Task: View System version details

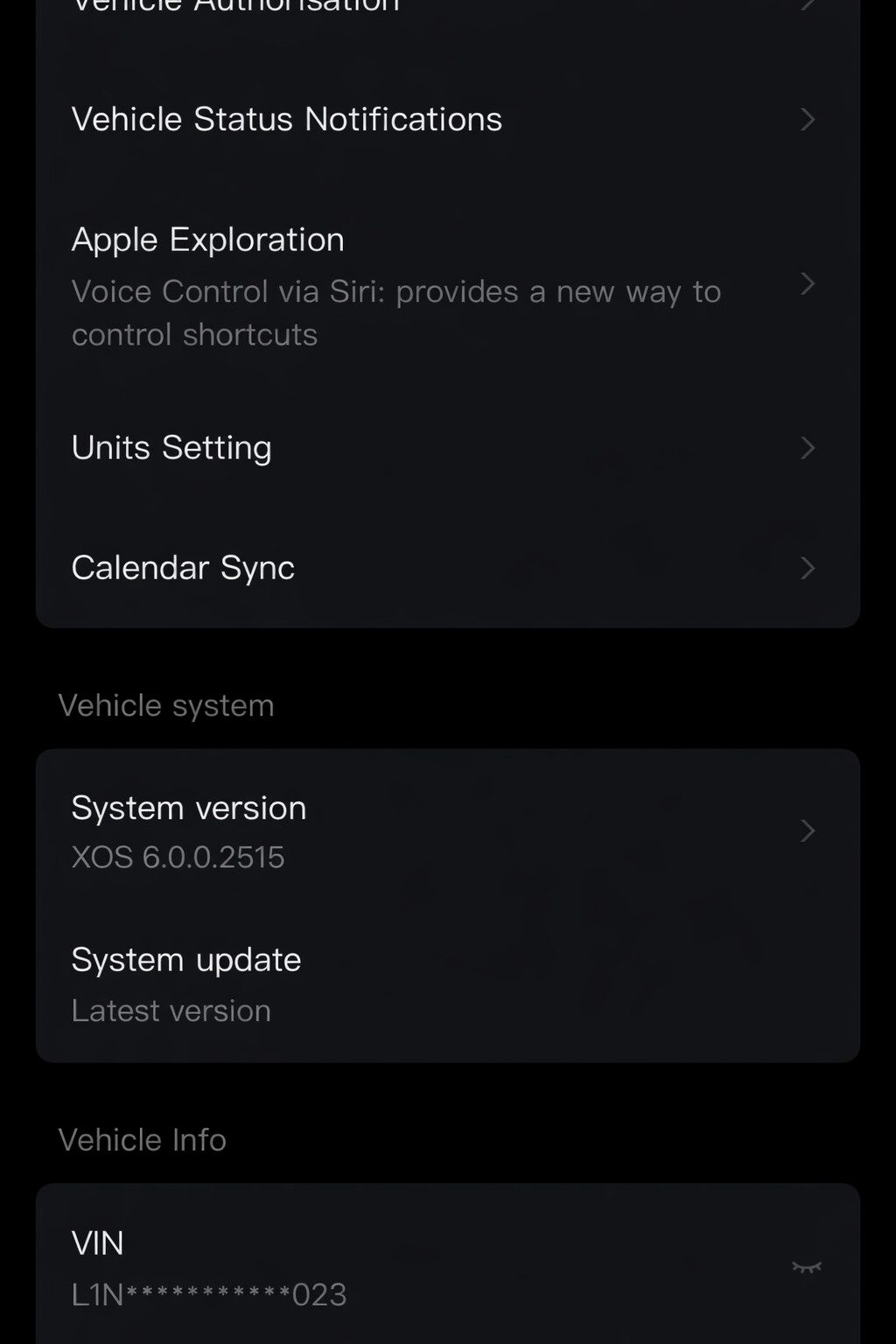Action: tap(446, 830)
